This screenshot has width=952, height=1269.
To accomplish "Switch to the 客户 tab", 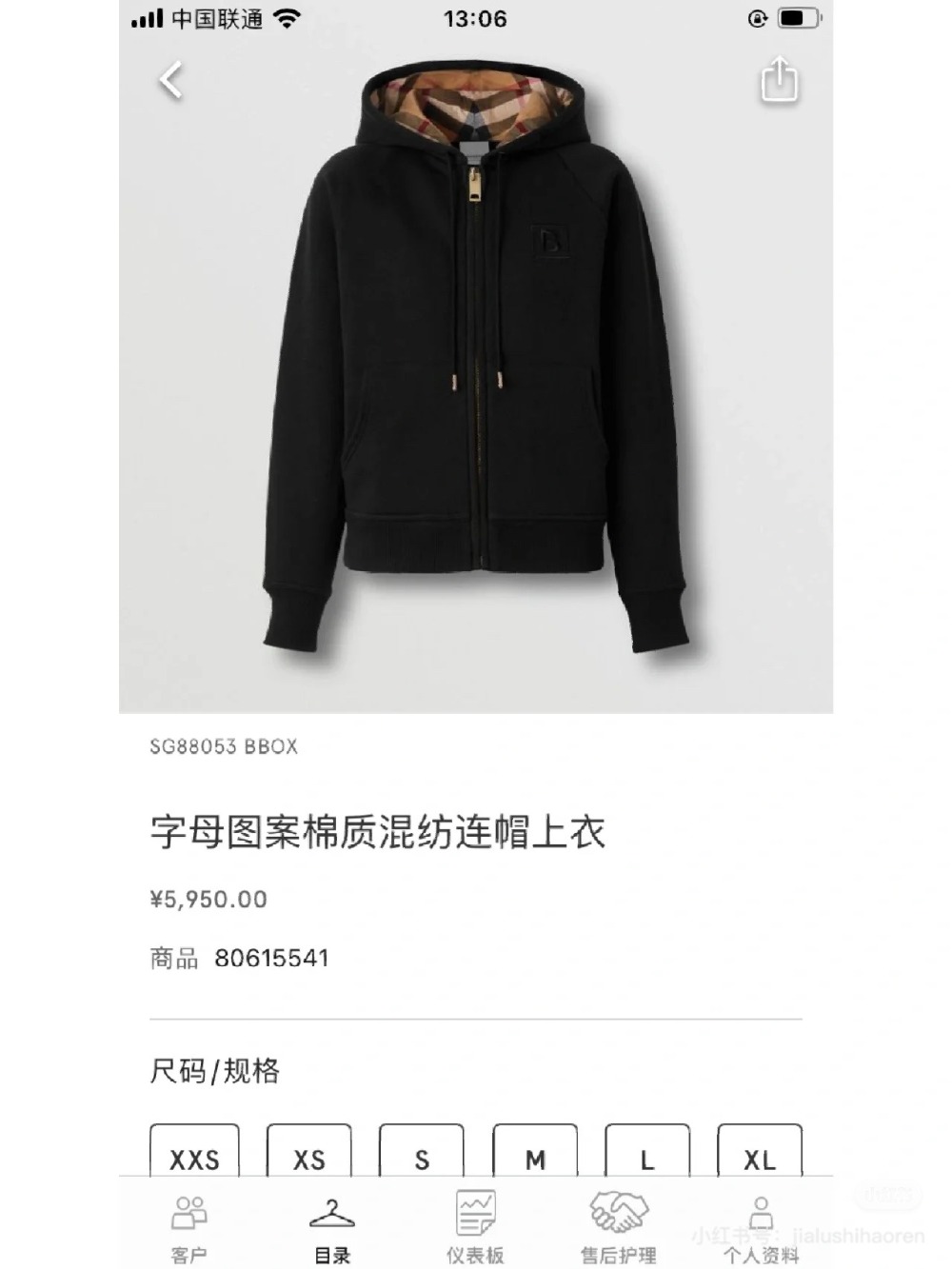I will click(188, 1227).
